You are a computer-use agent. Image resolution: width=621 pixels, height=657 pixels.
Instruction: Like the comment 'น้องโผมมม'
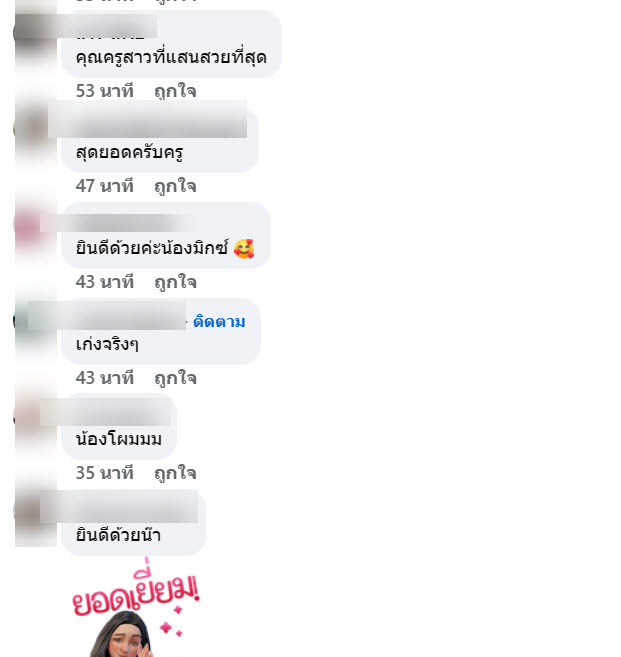175,473
